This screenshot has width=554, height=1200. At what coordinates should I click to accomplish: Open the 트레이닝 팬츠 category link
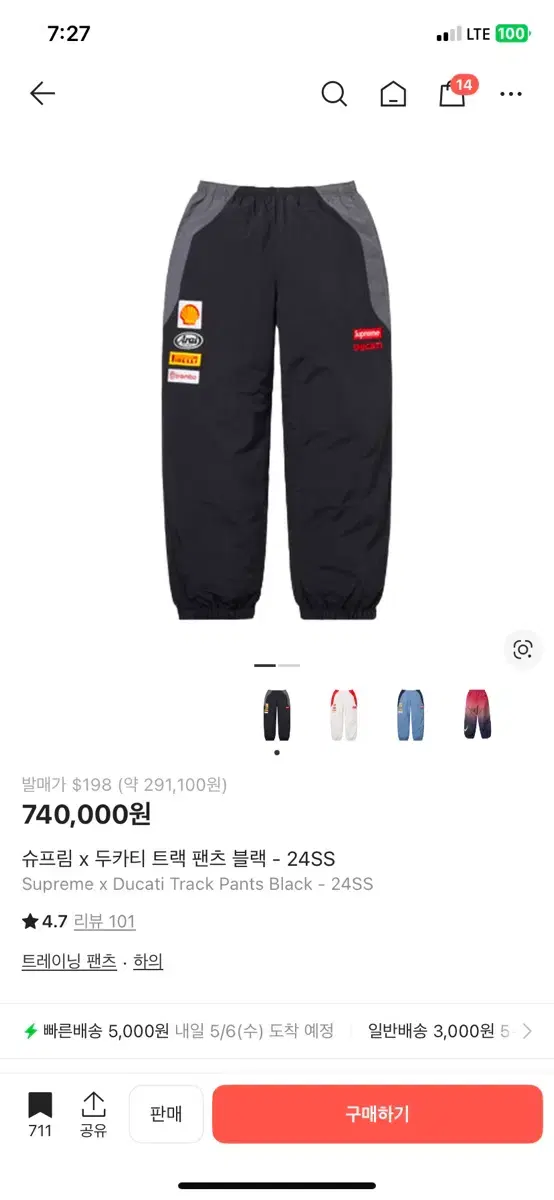click(x=69, y=961)
